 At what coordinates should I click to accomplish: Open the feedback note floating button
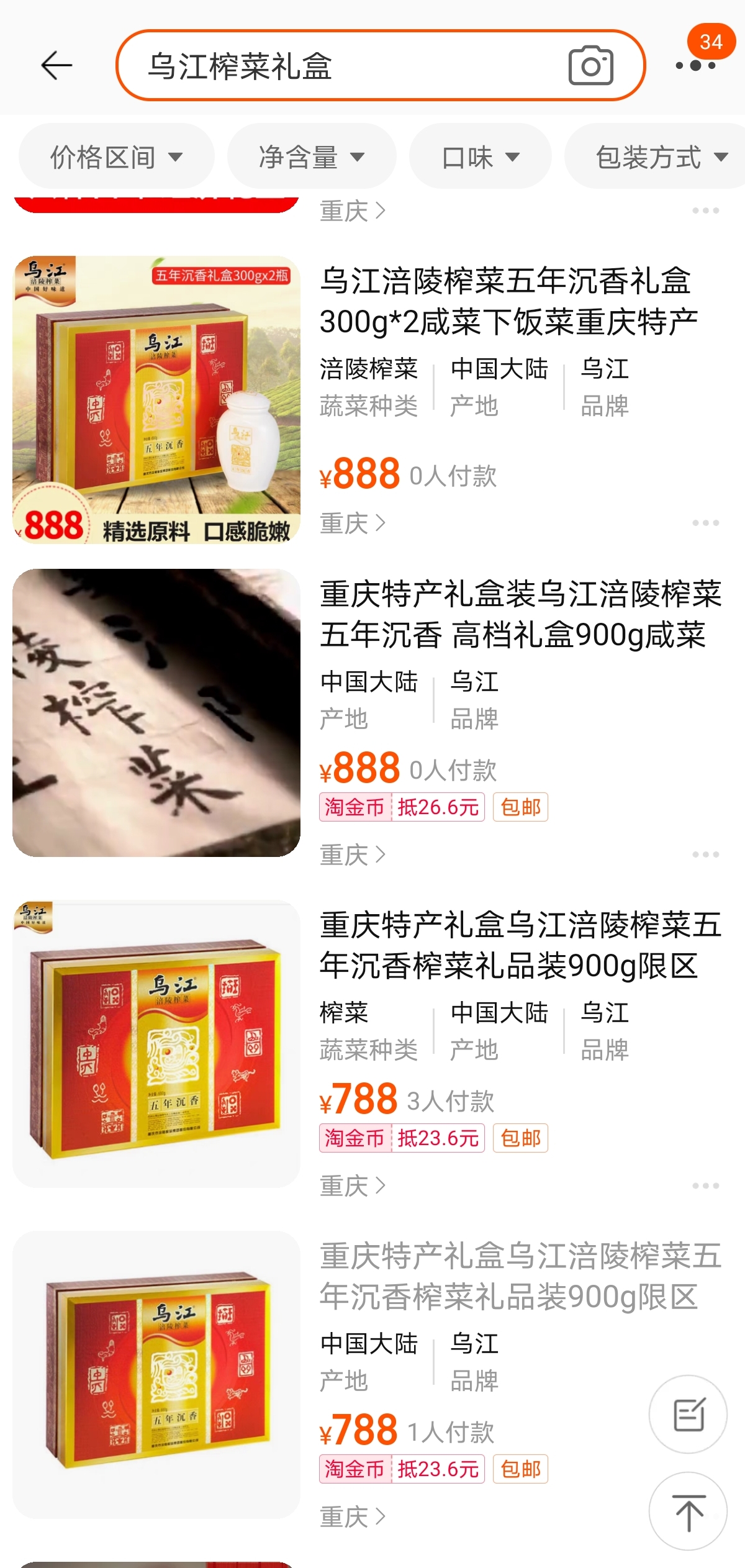coord(688,1414)
